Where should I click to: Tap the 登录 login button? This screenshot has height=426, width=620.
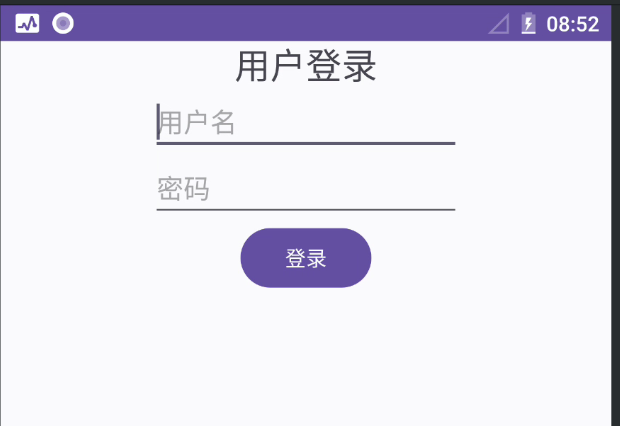[305, 258]
